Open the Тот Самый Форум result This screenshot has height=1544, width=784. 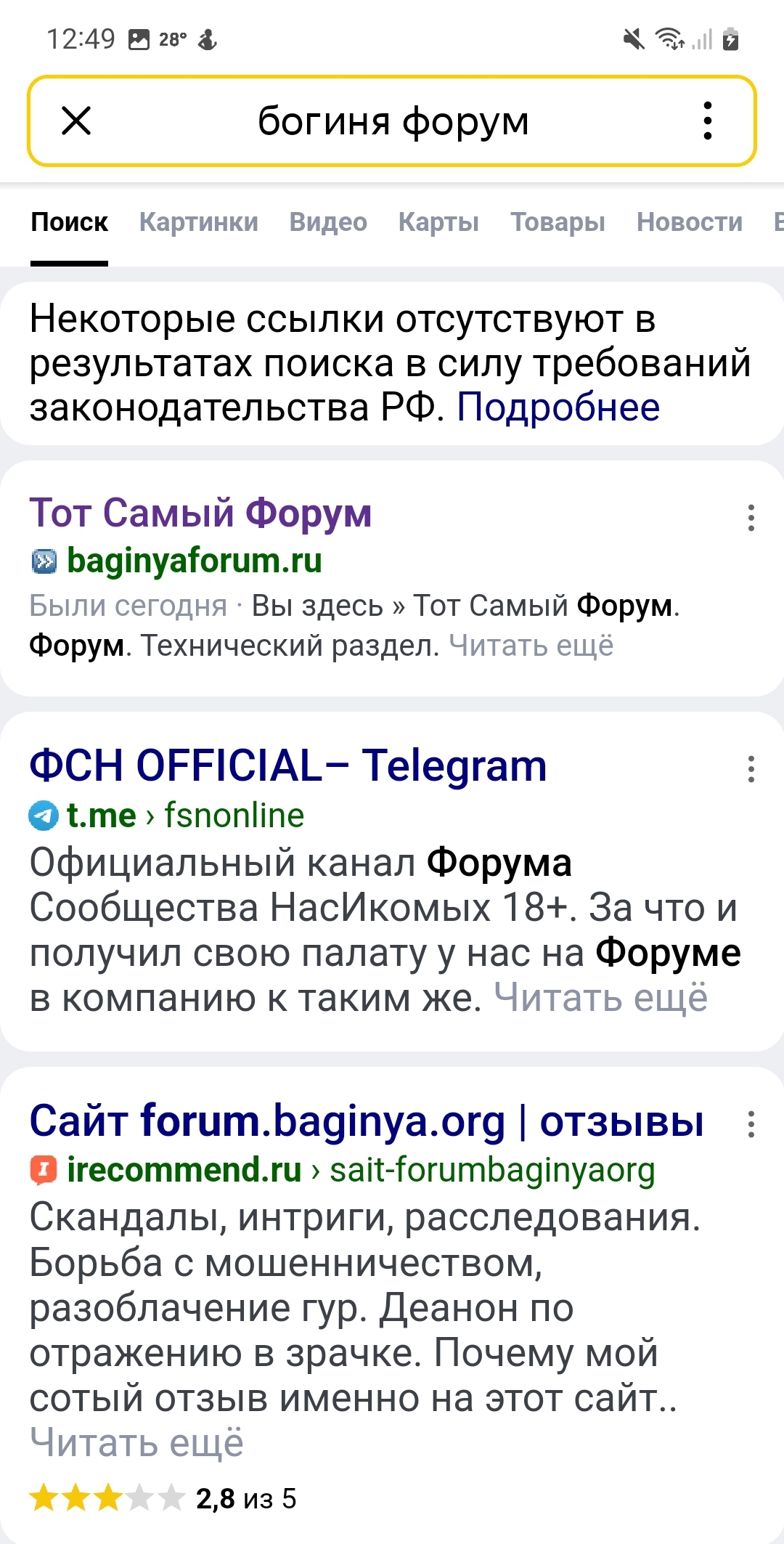point(200,513)
